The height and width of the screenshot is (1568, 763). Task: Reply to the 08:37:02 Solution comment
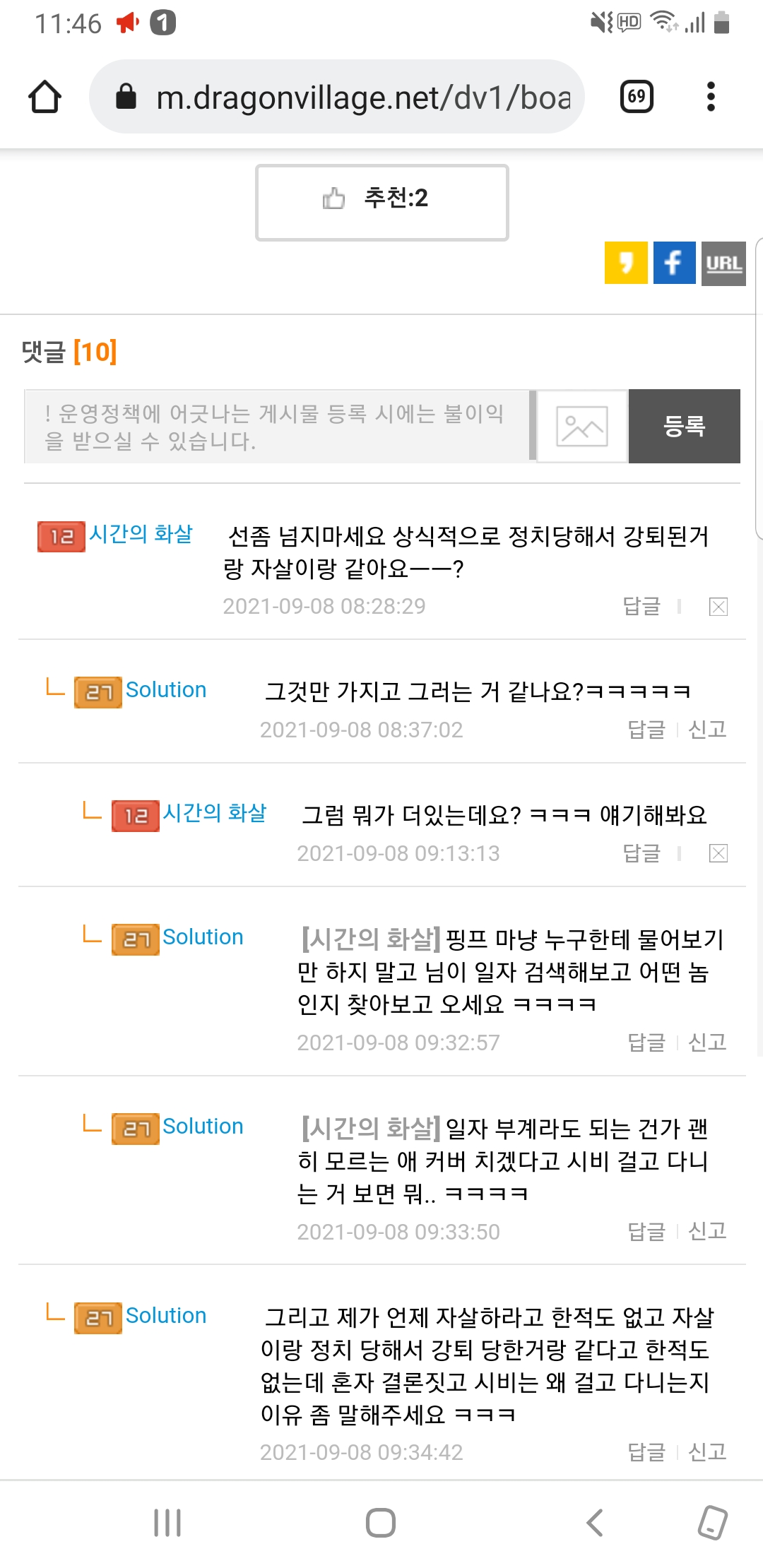(646, 729)
